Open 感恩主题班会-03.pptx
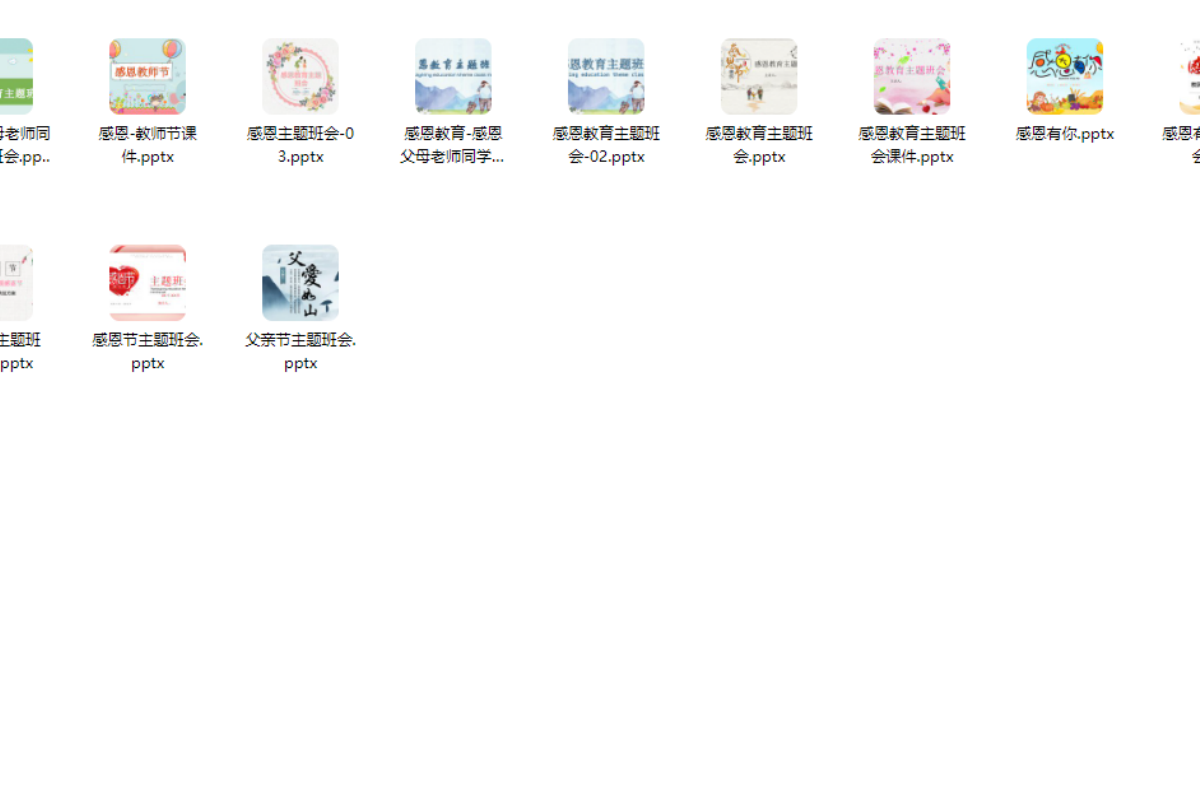 [300, 77]
